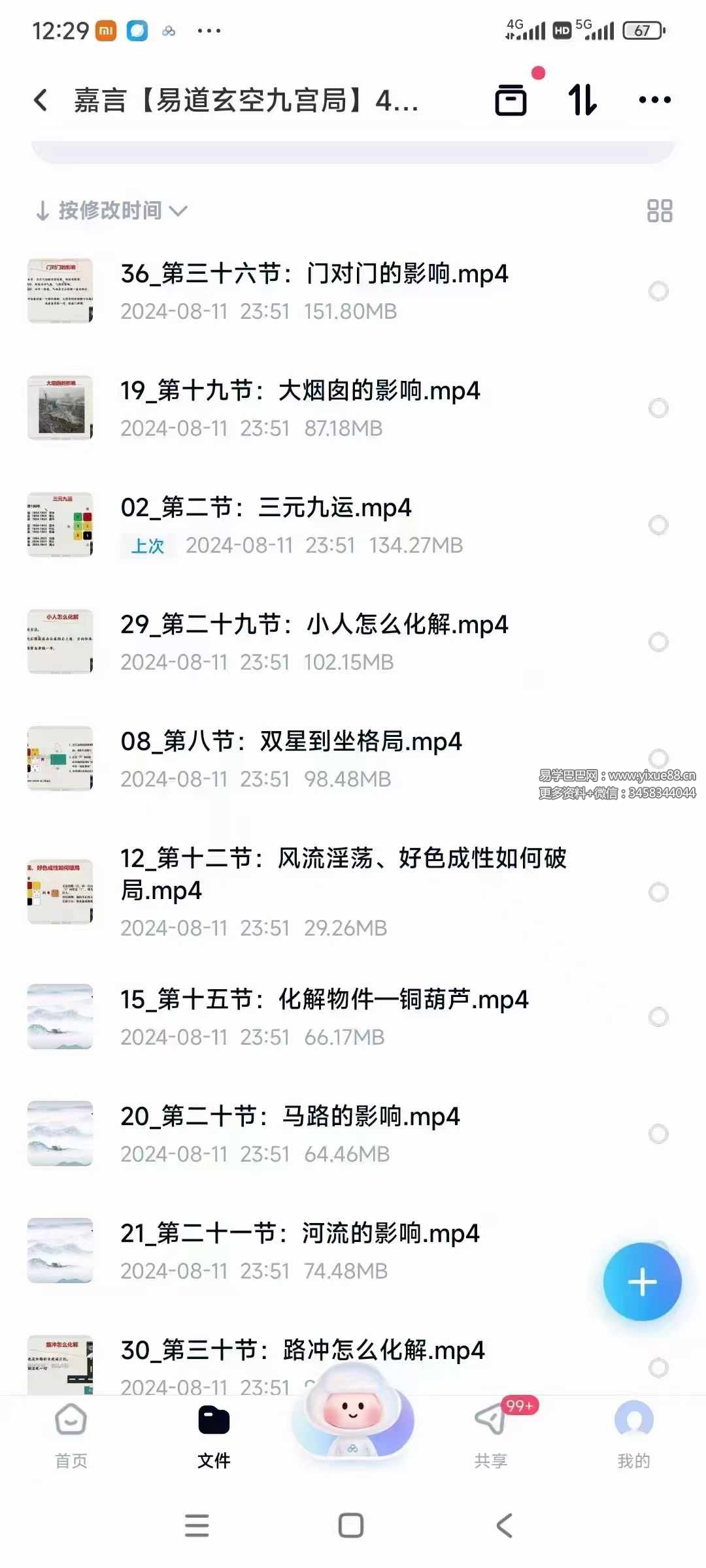The image size is (706, 1568).
Task: Tap the blue plus floating button
Action: coord(643,1281)
